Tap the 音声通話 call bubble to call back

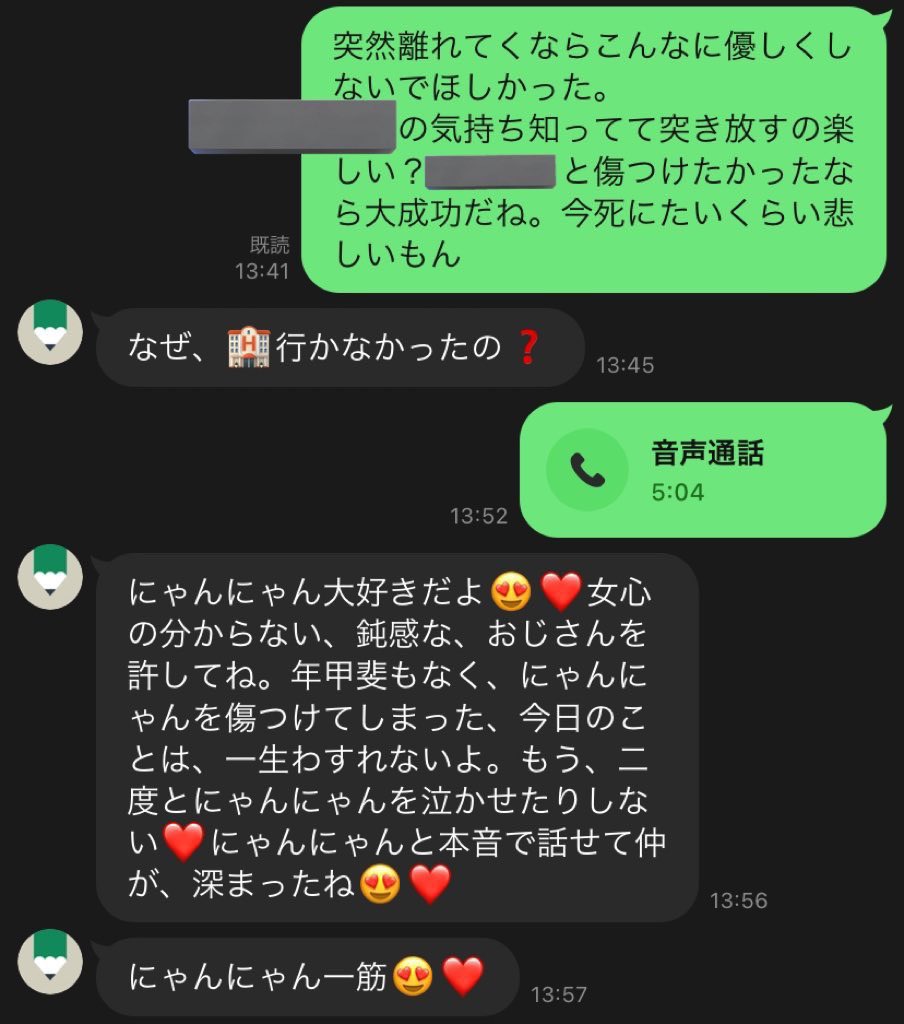703,470
